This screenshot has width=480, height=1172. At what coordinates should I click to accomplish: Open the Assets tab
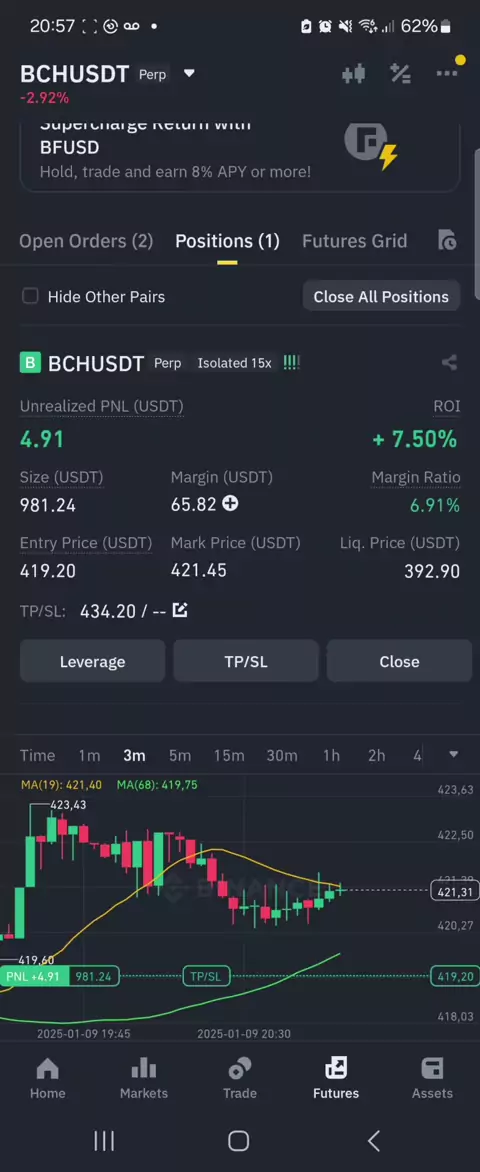432,1079
